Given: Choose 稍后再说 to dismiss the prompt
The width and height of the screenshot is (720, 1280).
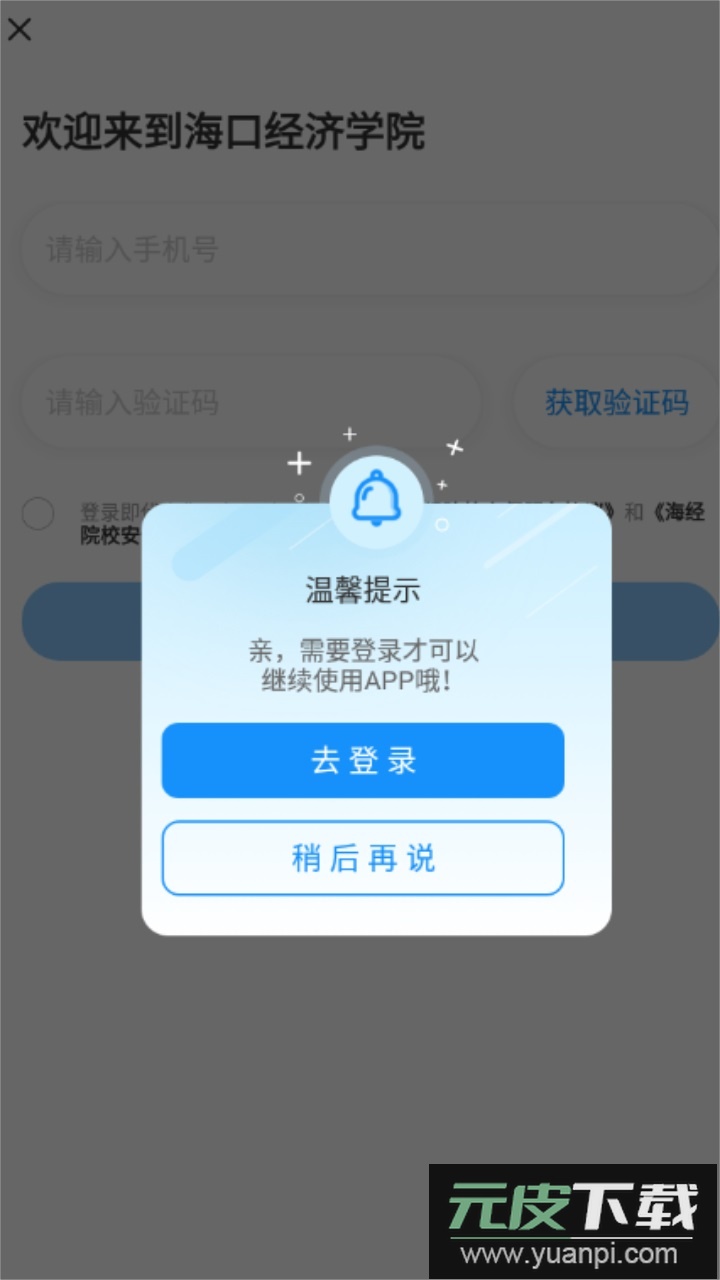Looking at the screenshot, I should [363, 858].
